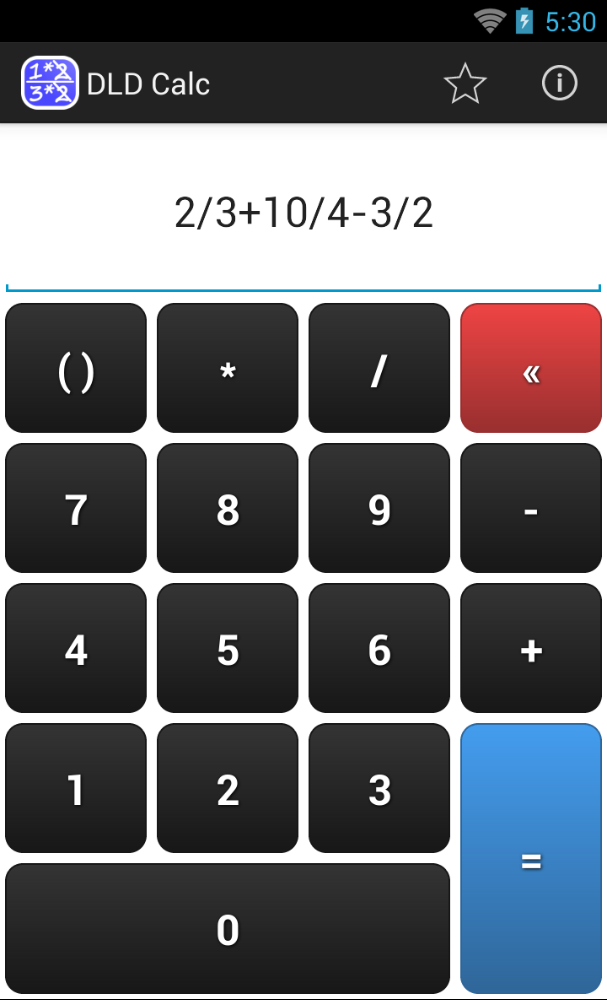Open the info icon in the app bar

coord(559,84)
